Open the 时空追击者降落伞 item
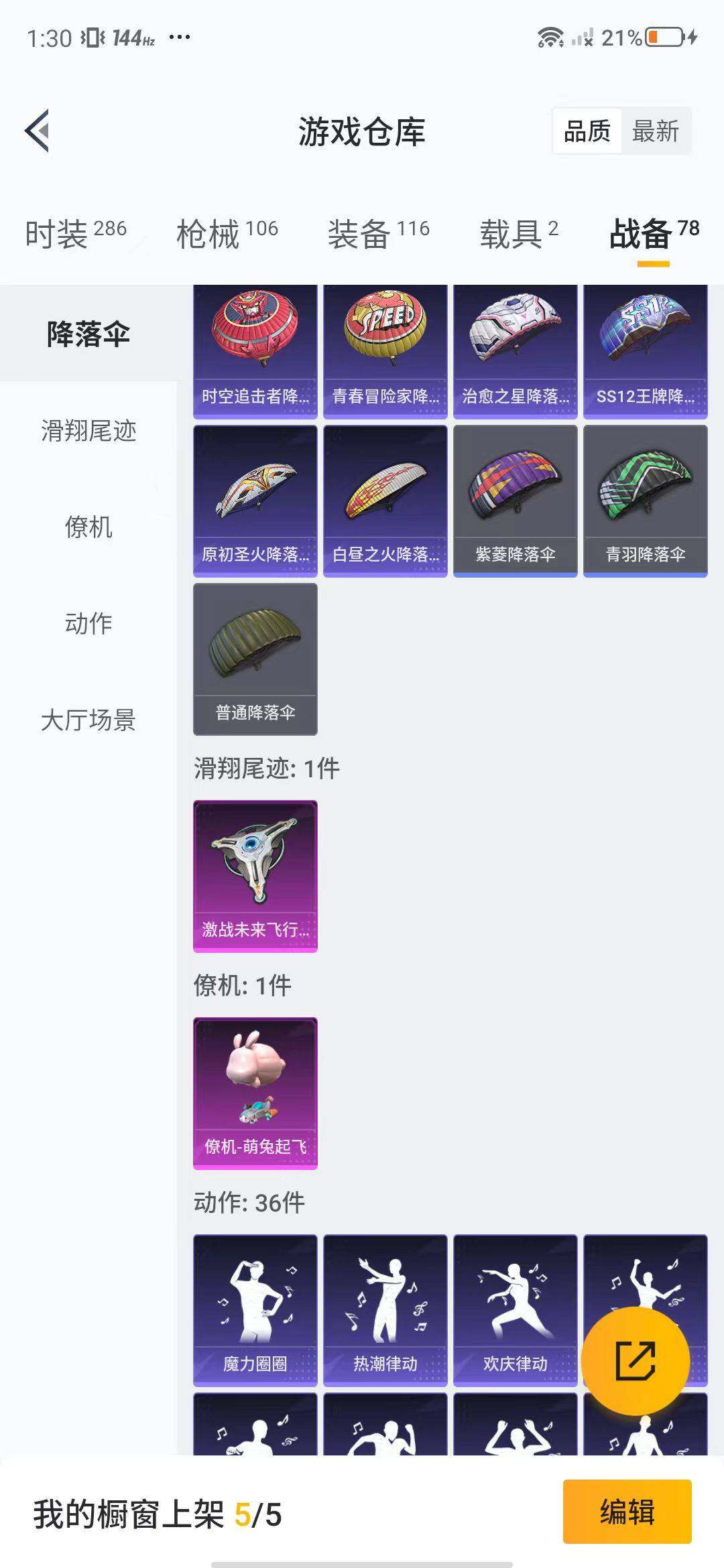This screenshot has height=1568, width=724. [255, 351]
